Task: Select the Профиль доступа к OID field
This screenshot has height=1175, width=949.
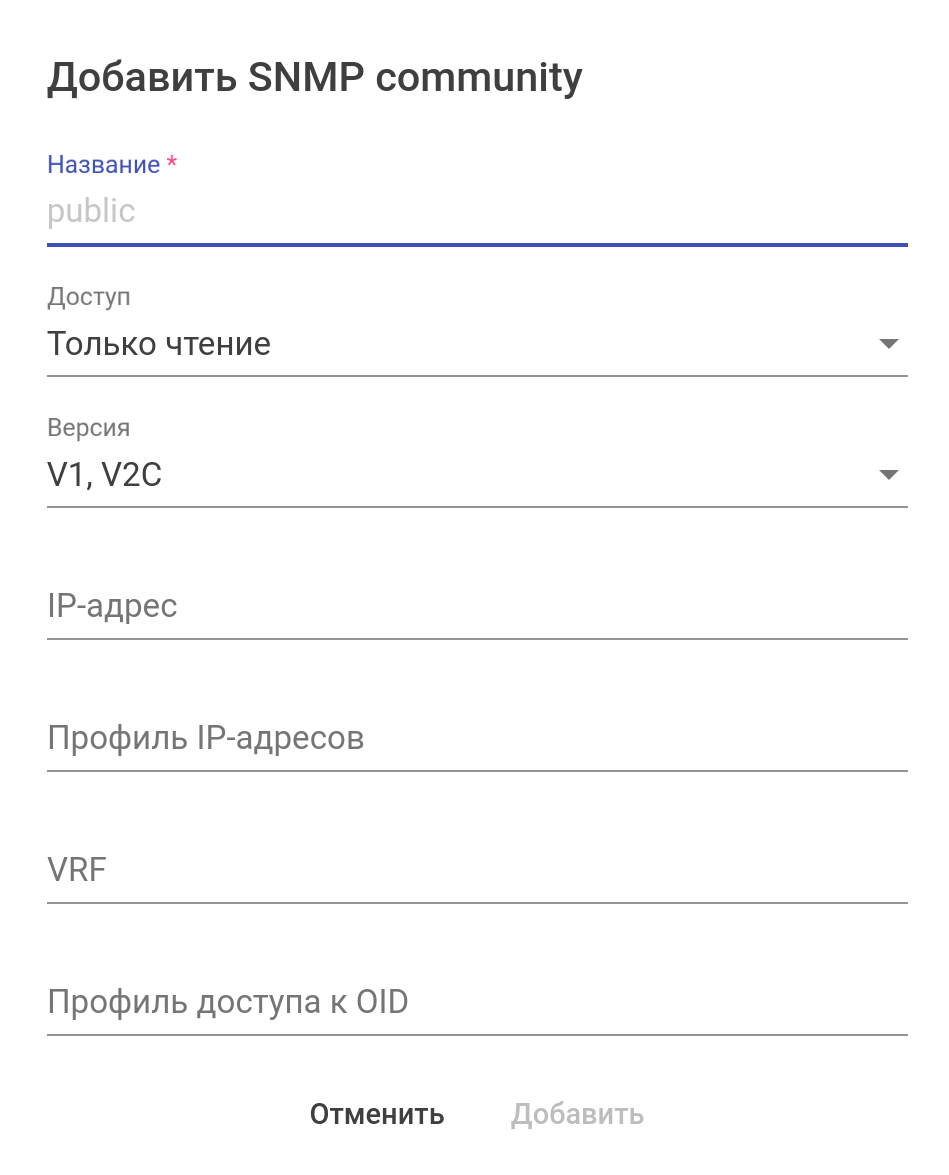Action: [476, 1002]
